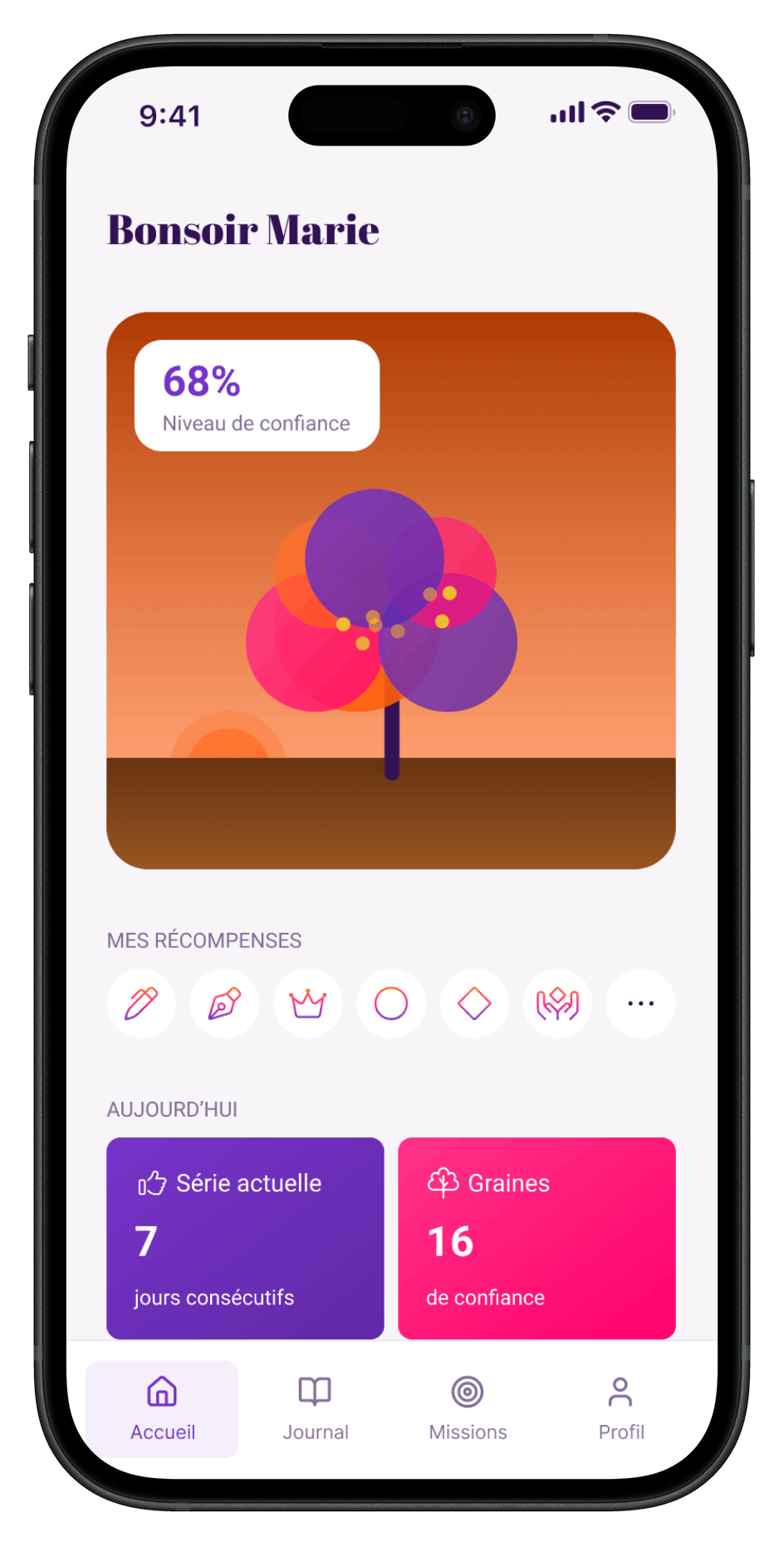This screenshot has height=1547, width=784.
Task: Switch to the Journal tab
Action: 315,1408
